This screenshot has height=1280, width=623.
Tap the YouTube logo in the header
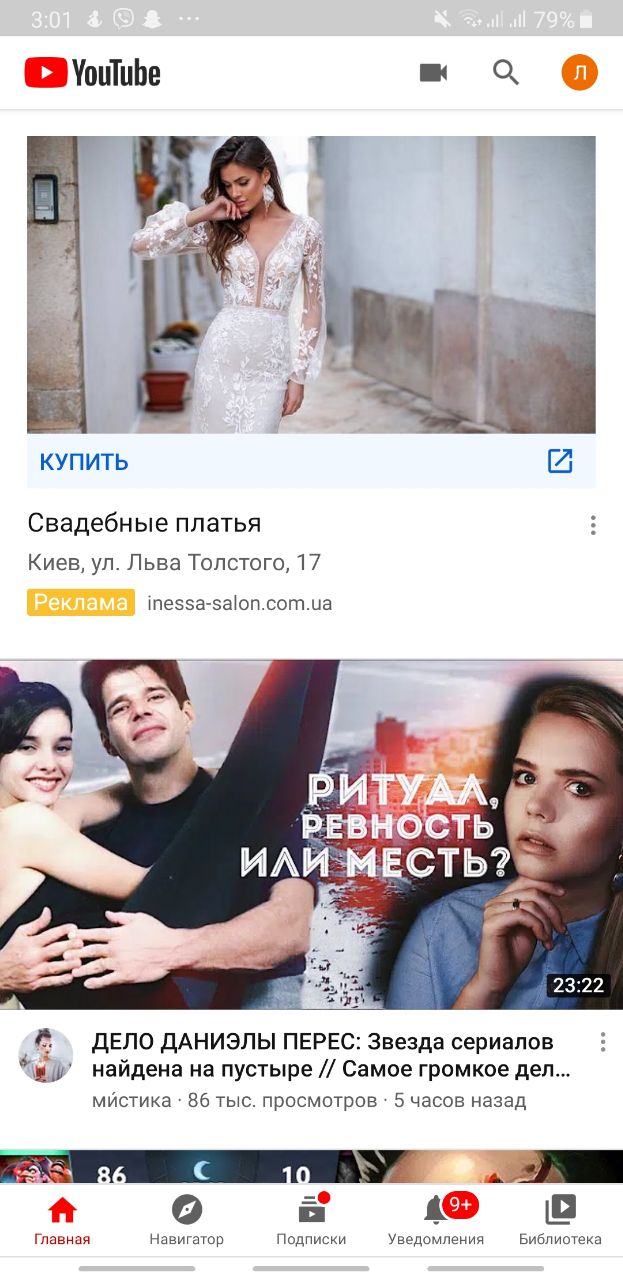[x=93, y=73]
